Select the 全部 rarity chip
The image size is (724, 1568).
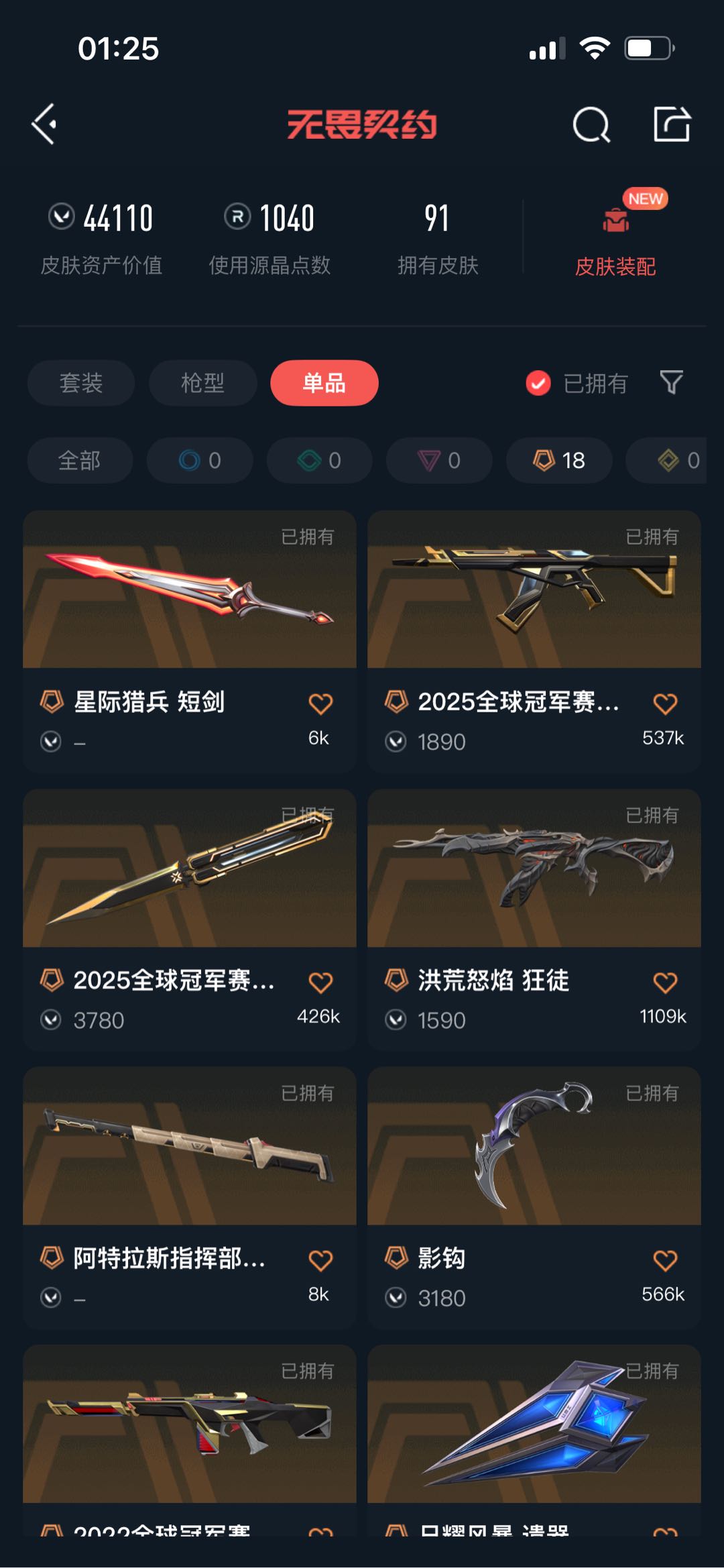(80, 461)
